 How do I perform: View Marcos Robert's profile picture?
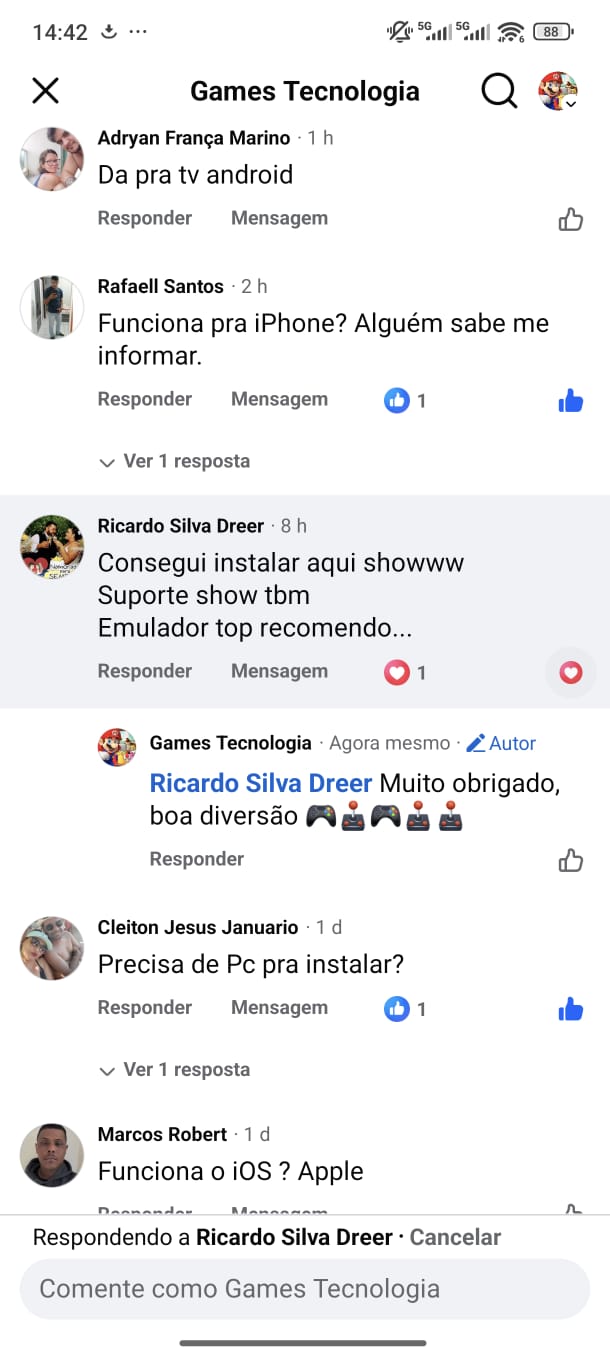pyautogui.click(x=52, y=1155)
